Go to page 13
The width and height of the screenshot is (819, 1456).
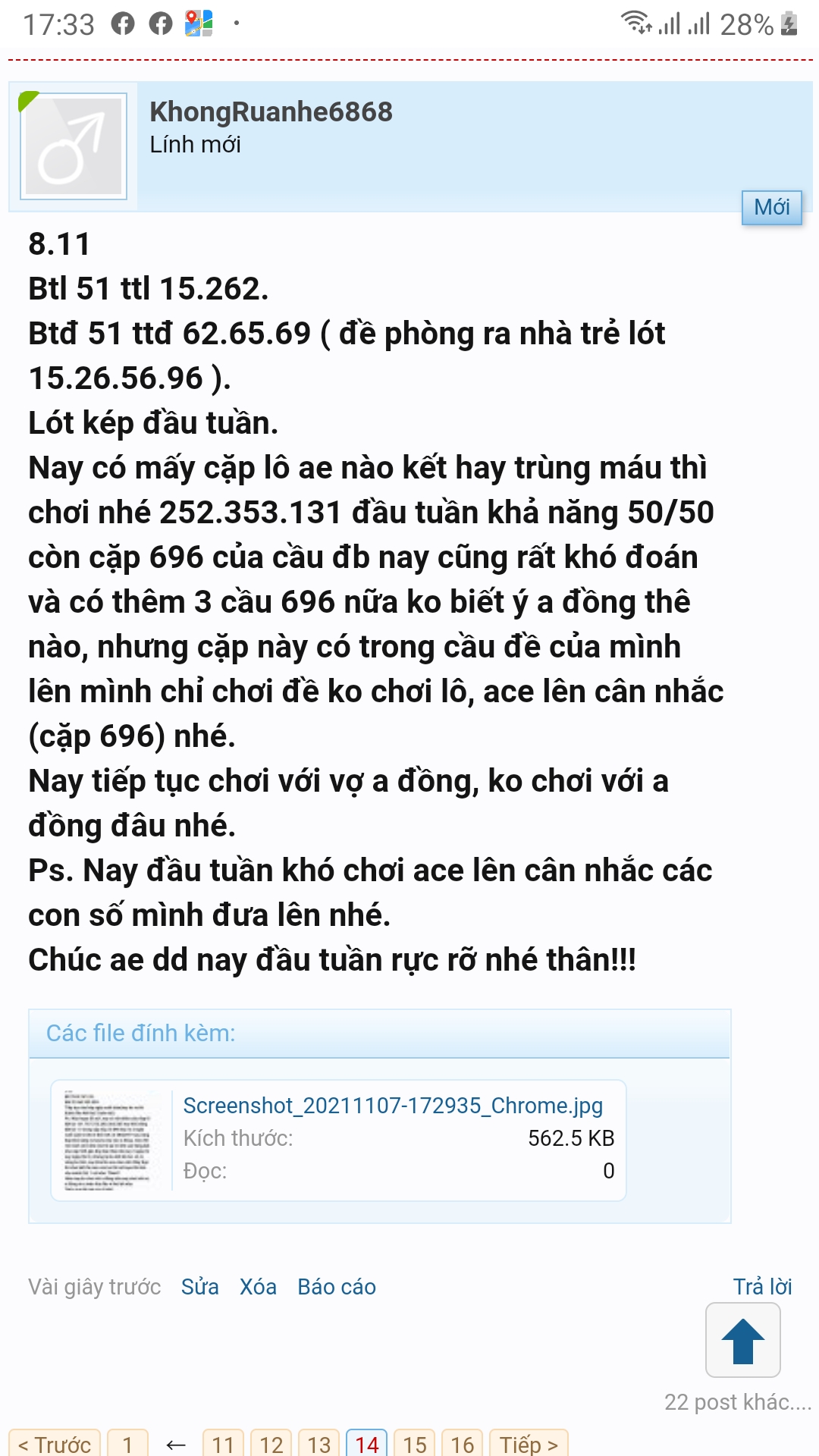click(x=318, y=1443)
